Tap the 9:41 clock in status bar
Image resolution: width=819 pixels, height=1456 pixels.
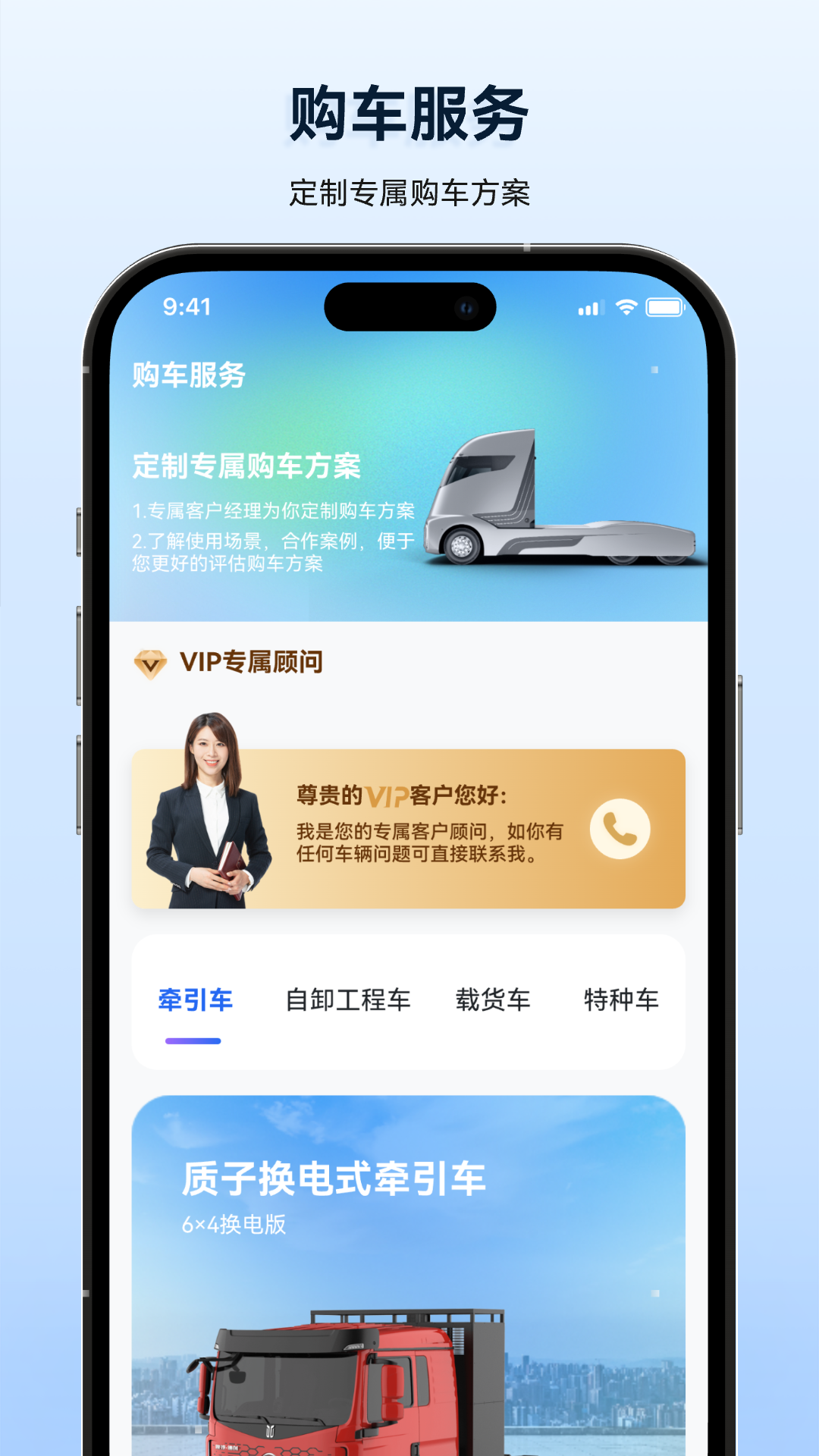pyautogui.click(x=187, y=307)
